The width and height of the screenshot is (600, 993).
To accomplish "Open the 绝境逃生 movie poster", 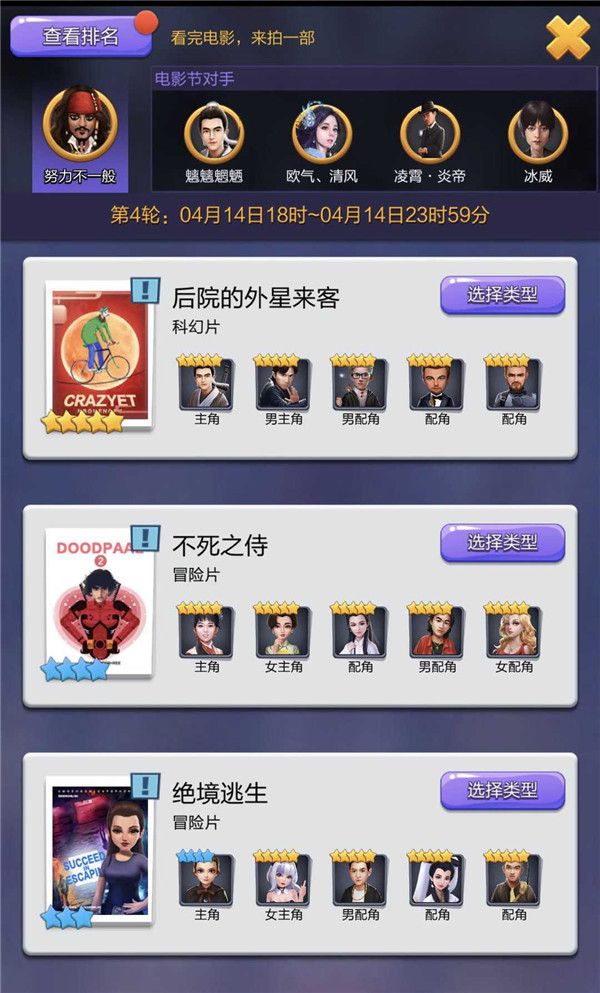I will coord(98,850).
